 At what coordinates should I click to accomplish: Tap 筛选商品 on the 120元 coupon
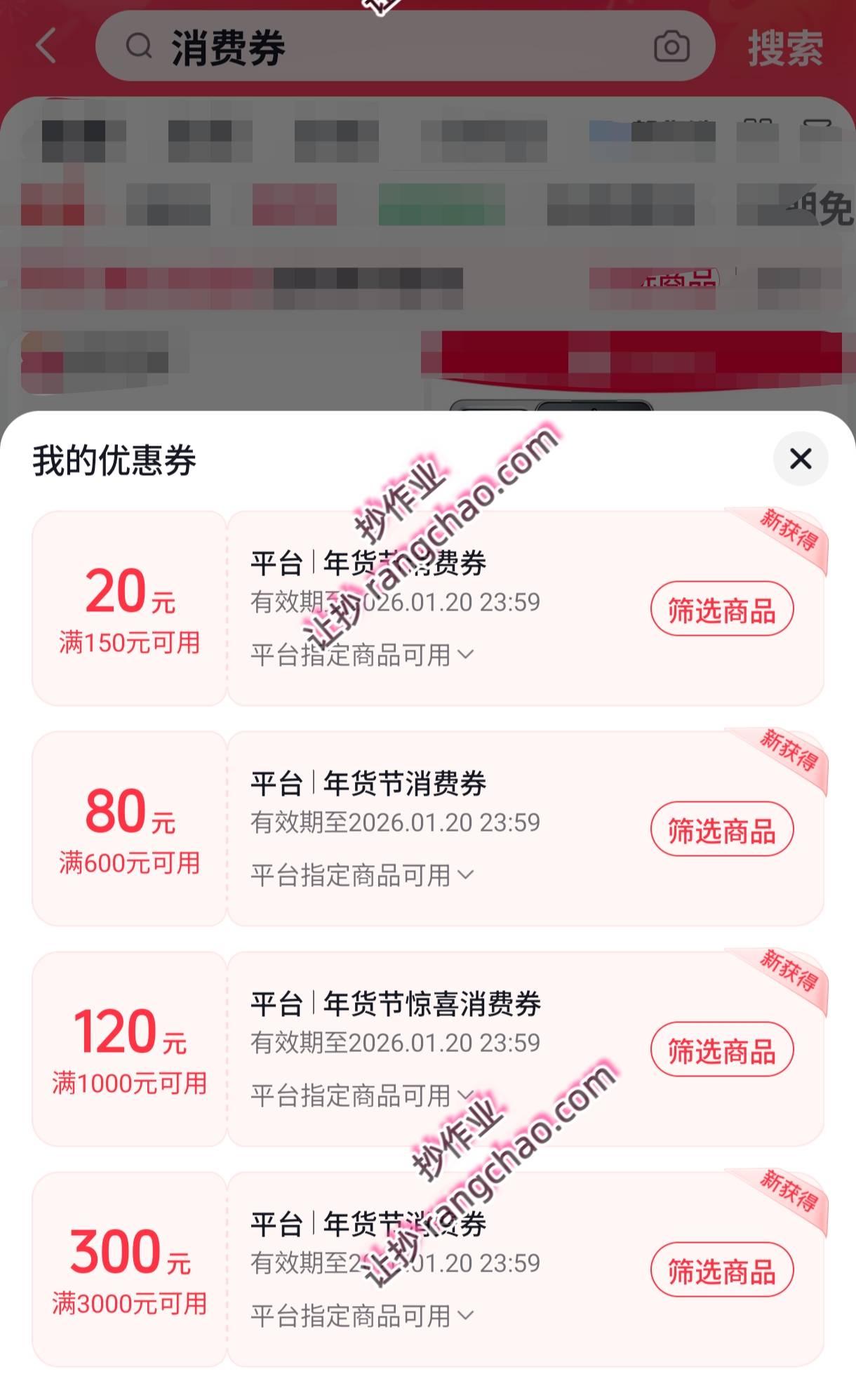coord(721,1050)
